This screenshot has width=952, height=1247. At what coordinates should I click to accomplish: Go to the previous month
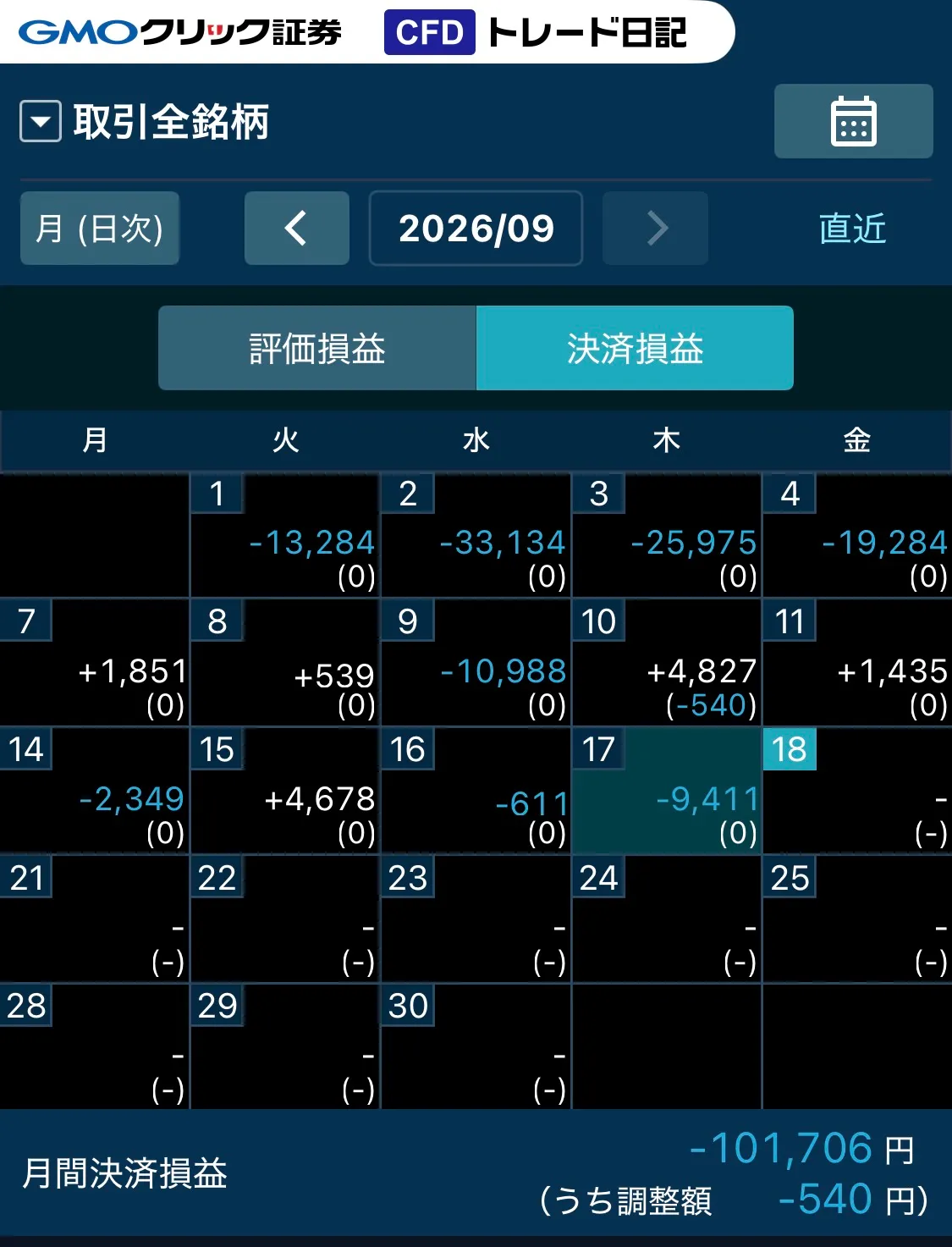pyautogui.click(x=297, y=228)
